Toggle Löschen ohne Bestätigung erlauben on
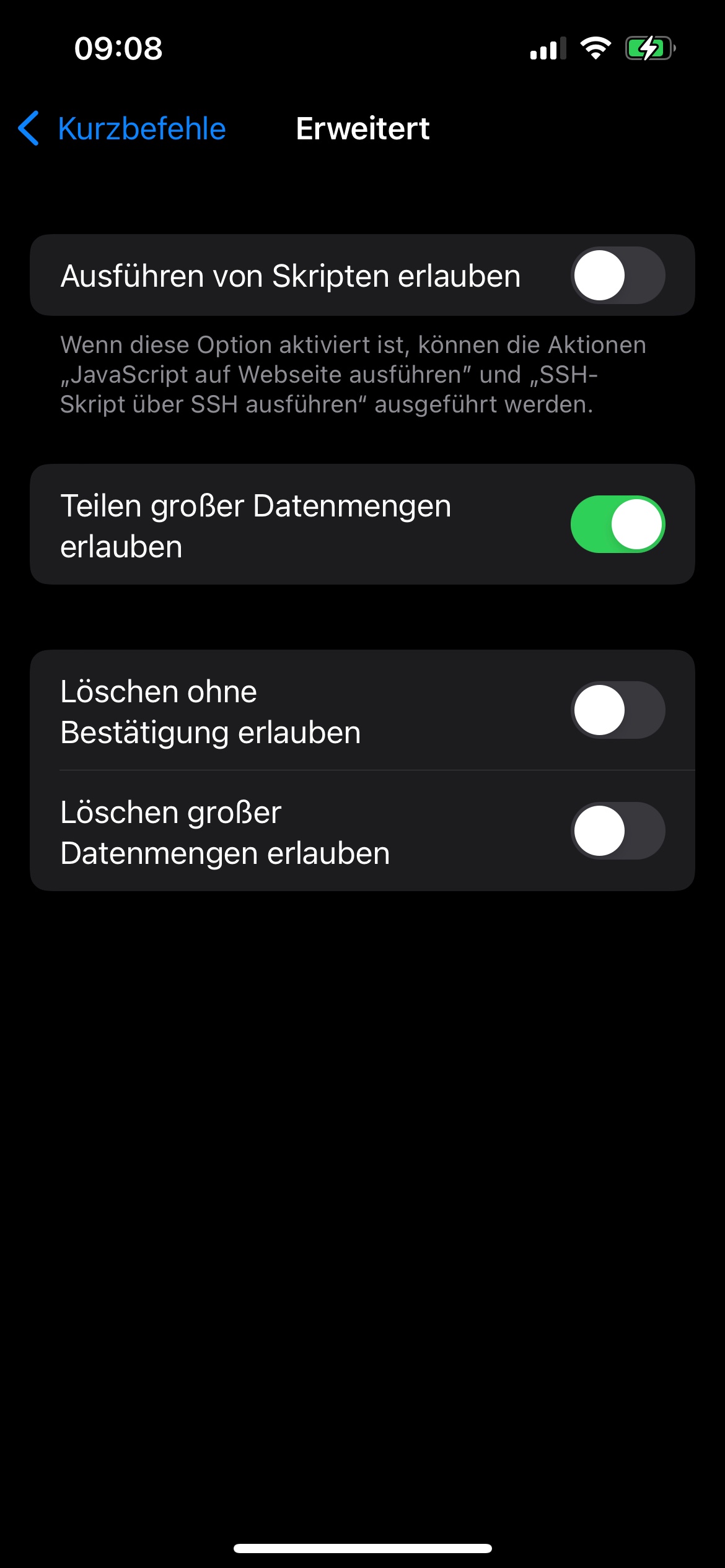Viewport: 725px width, 1568px height. [x=617, y=710]
